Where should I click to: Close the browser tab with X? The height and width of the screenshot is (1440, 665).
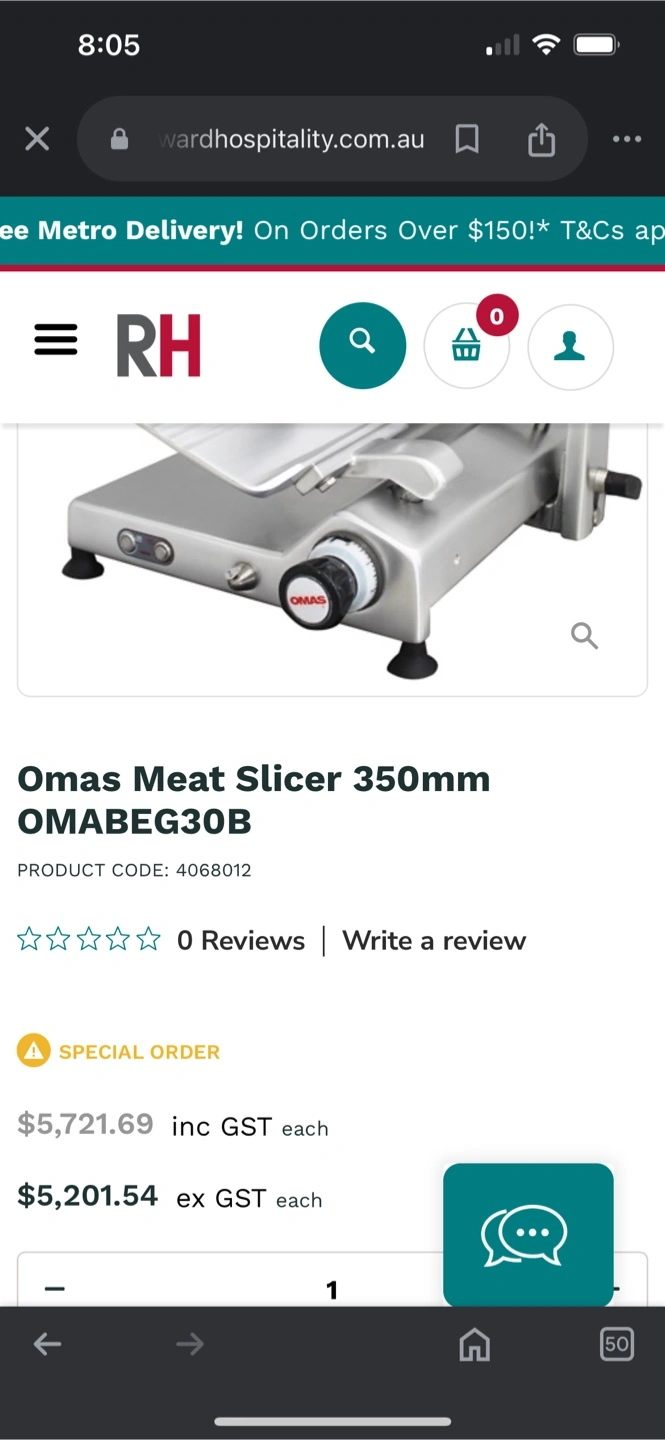(x=37, y=139)
